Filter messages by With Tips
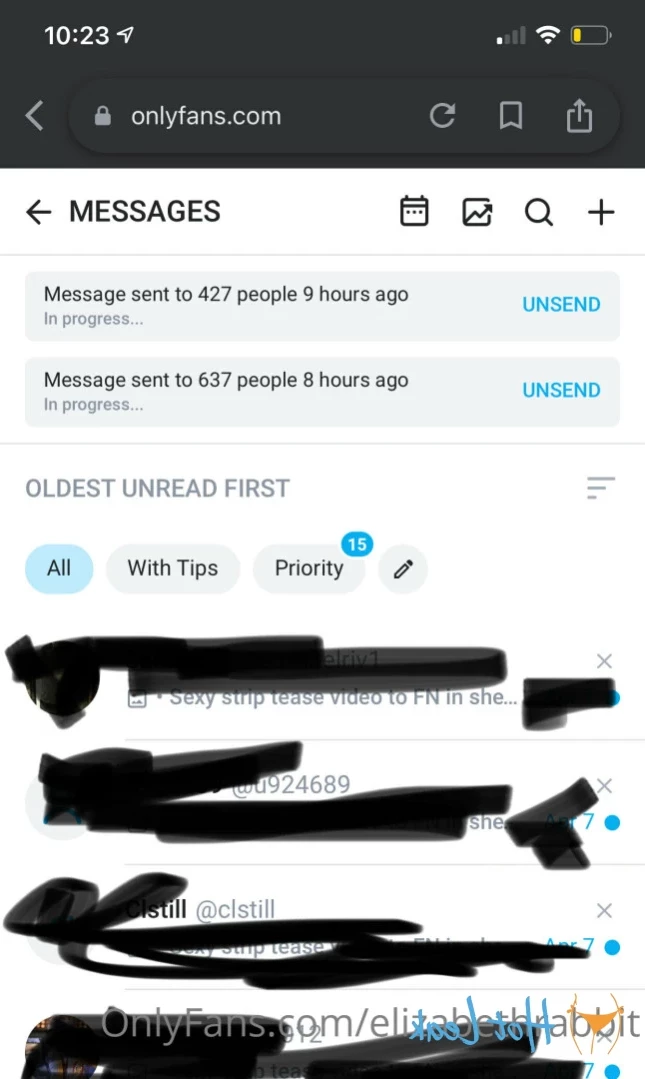Screen dimensions: 645x1079 click(x=172, y=568)
